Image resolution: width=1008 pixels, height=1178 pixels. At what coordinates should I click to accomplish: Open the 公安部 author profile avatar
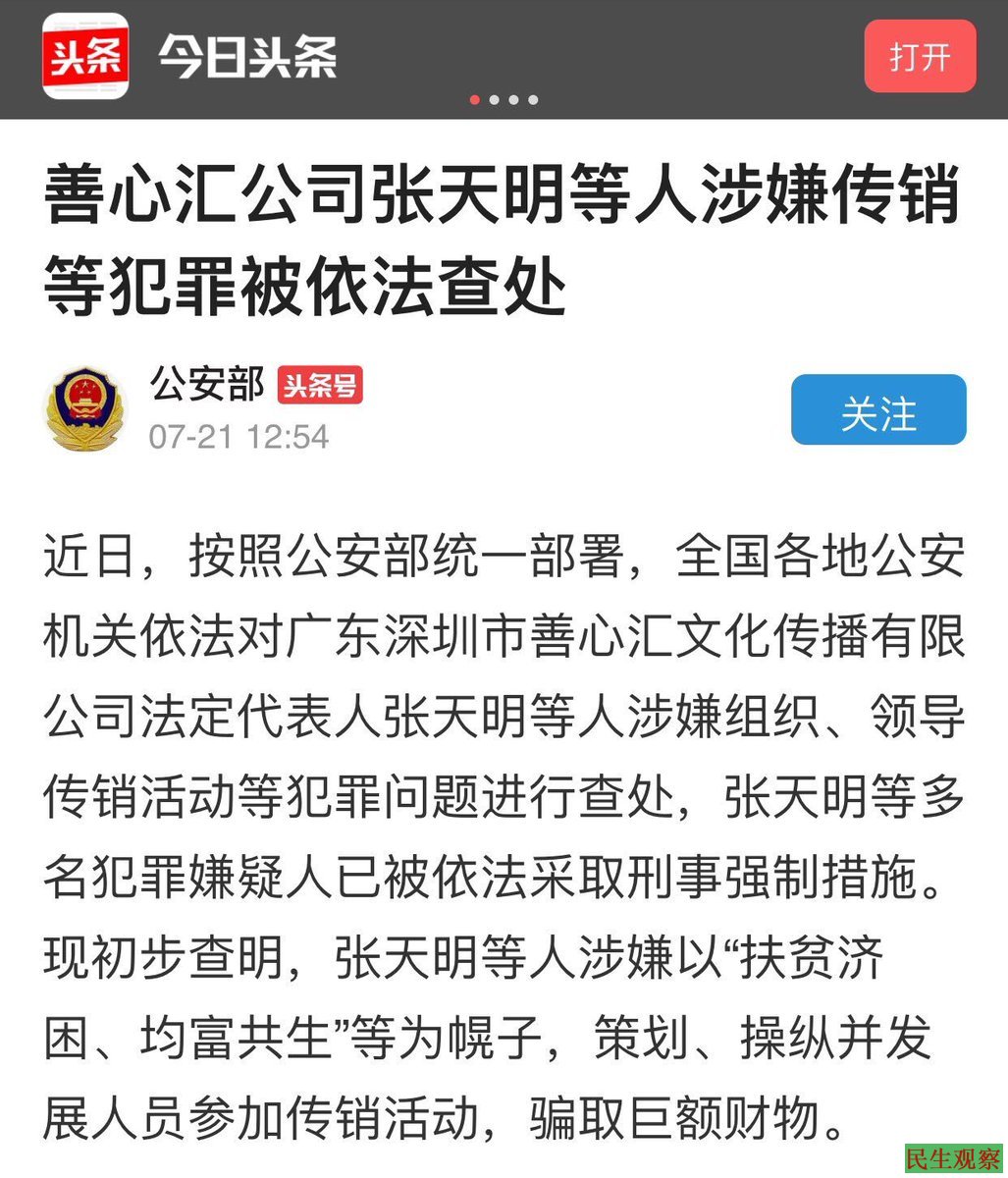tap(86, 409)
